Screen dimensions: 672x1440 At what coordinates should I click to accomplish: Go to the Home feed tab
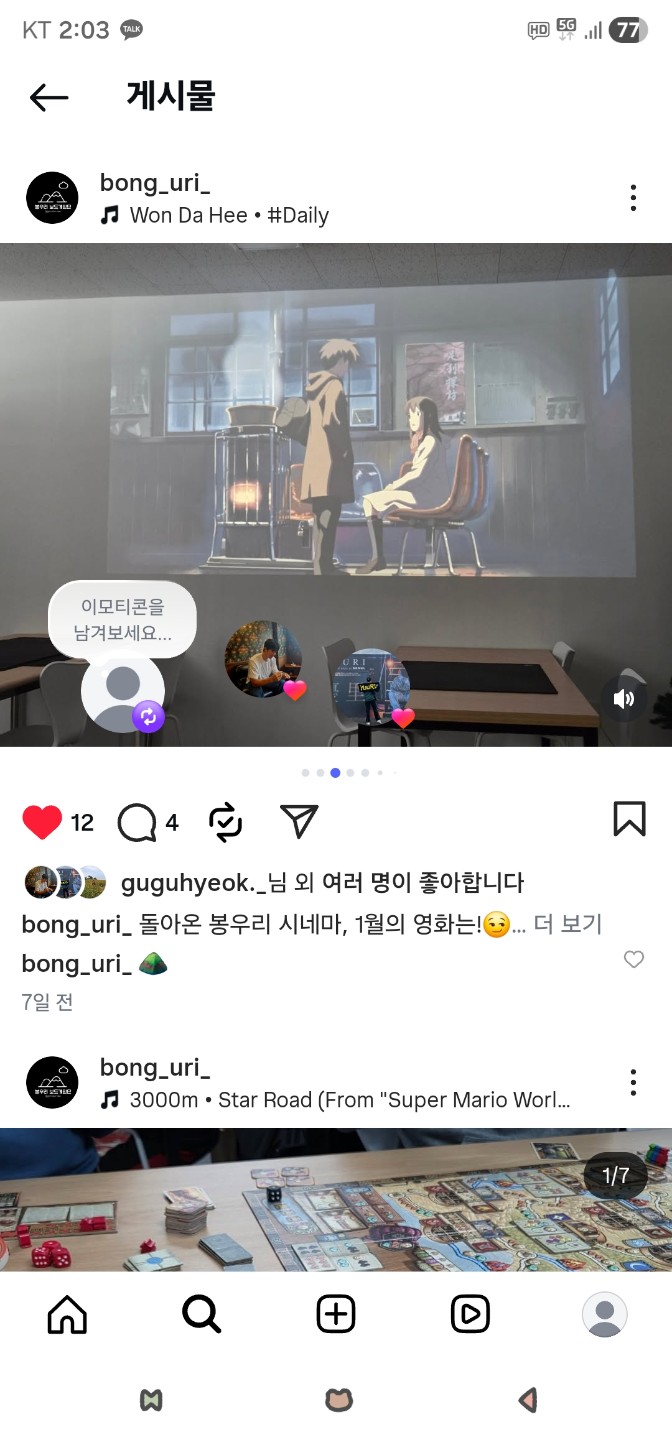(67, 1314)
